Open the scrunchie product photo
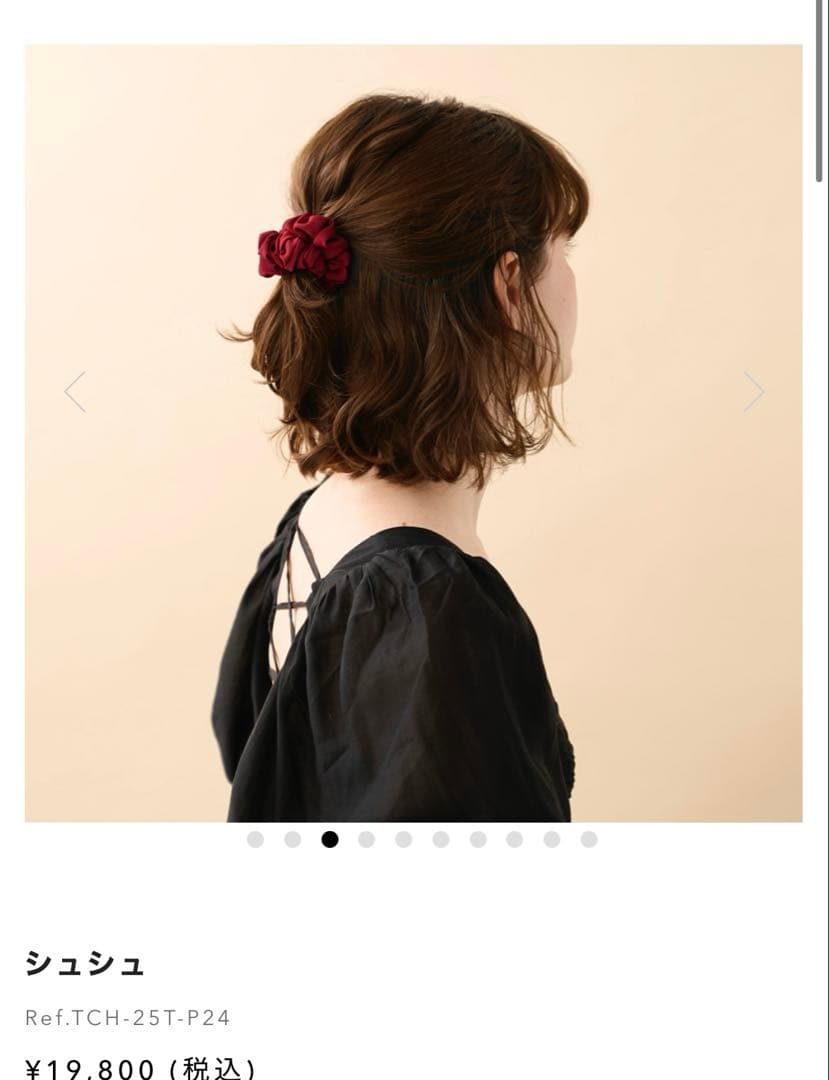 [x=413, y=433]
